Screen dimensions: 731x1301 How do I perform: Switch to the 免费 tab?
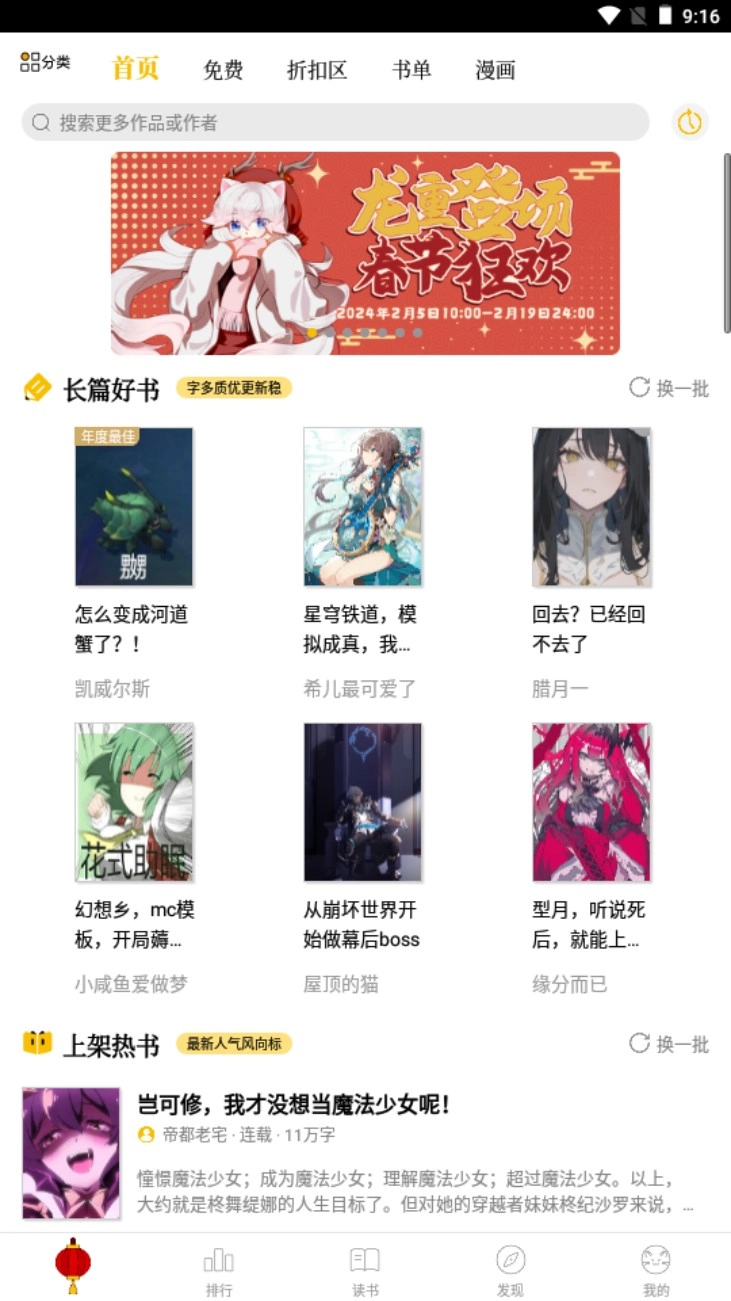[223, 70]
